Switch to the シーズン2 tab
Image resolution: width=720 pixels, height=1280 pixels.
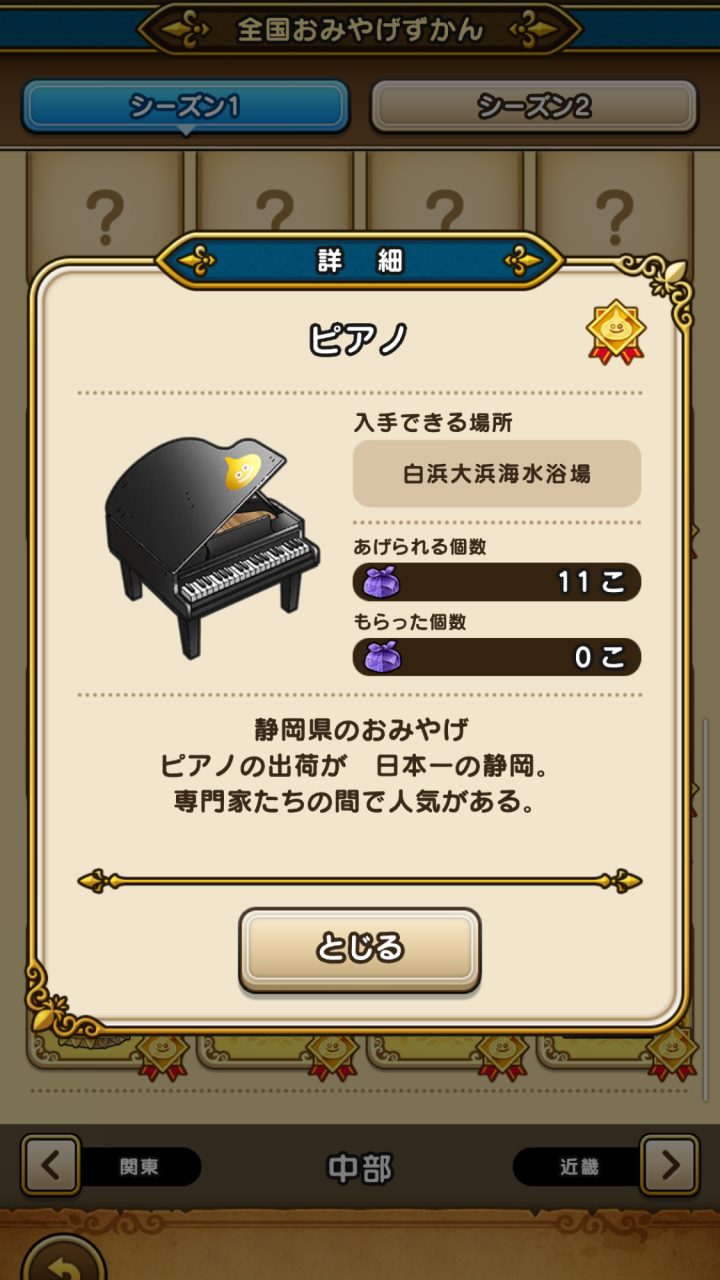click(534, 106)
